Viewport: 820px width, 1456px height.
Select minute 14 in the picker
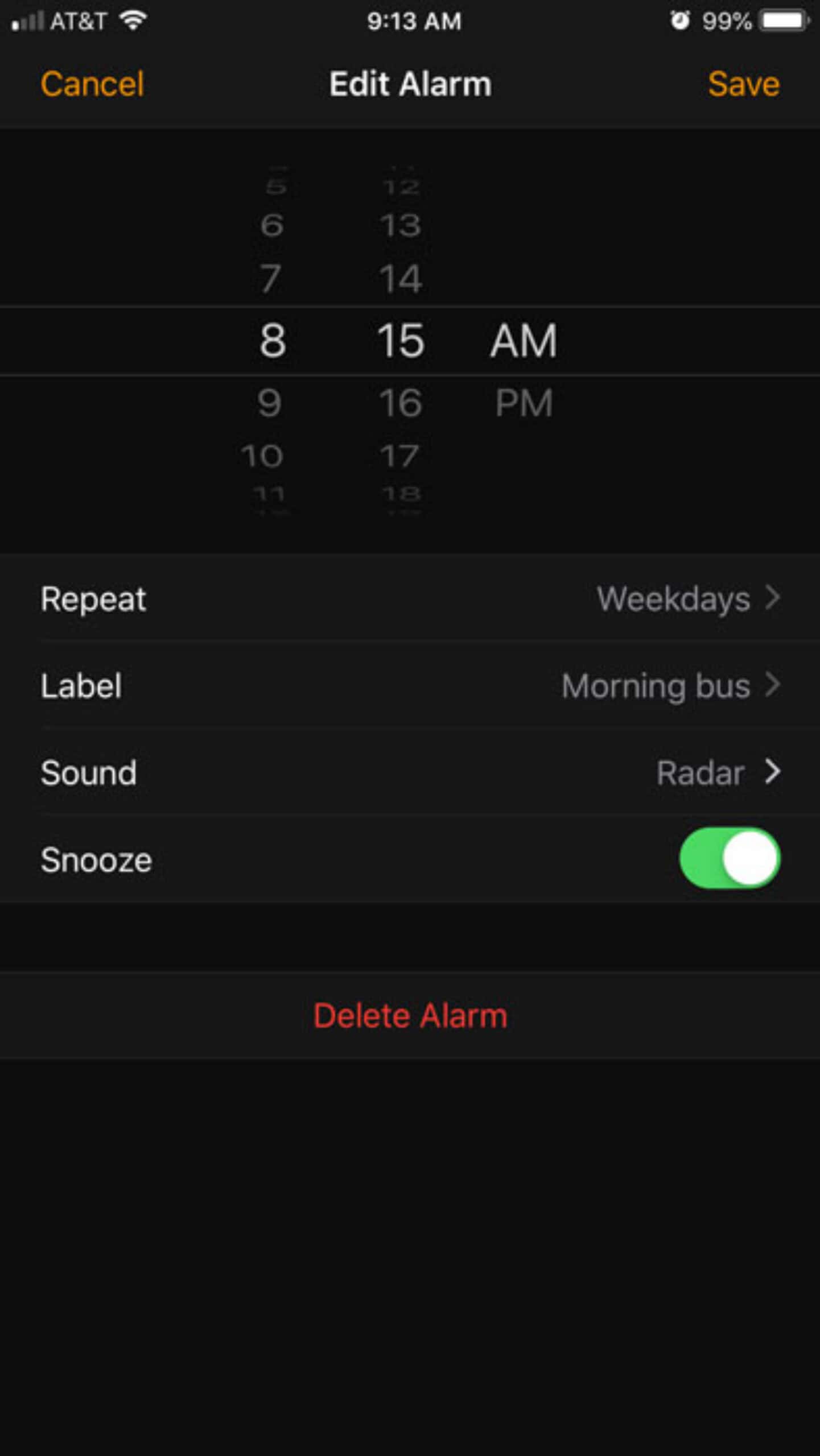click(x=401, y=279)
